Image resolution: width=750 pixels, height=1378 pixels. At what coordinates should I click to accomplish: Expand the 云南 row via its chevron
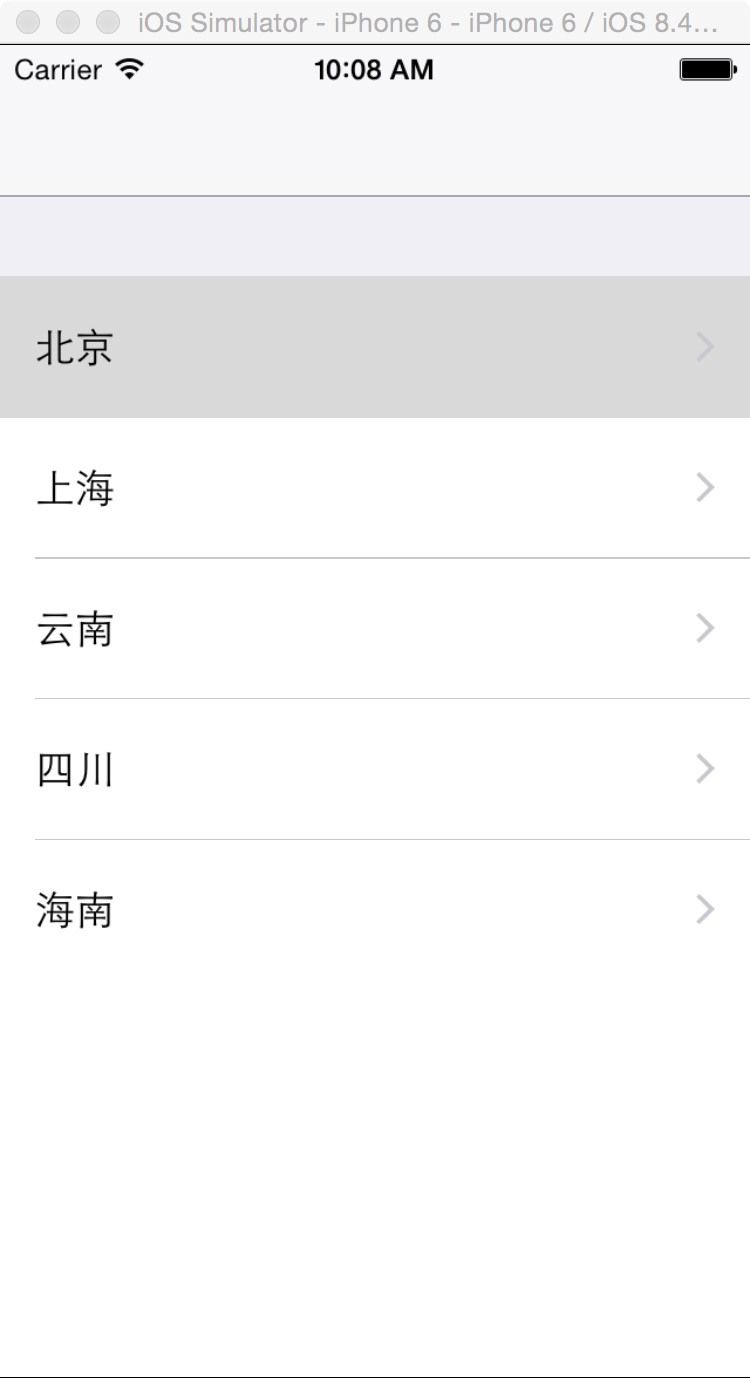[706, 628]
